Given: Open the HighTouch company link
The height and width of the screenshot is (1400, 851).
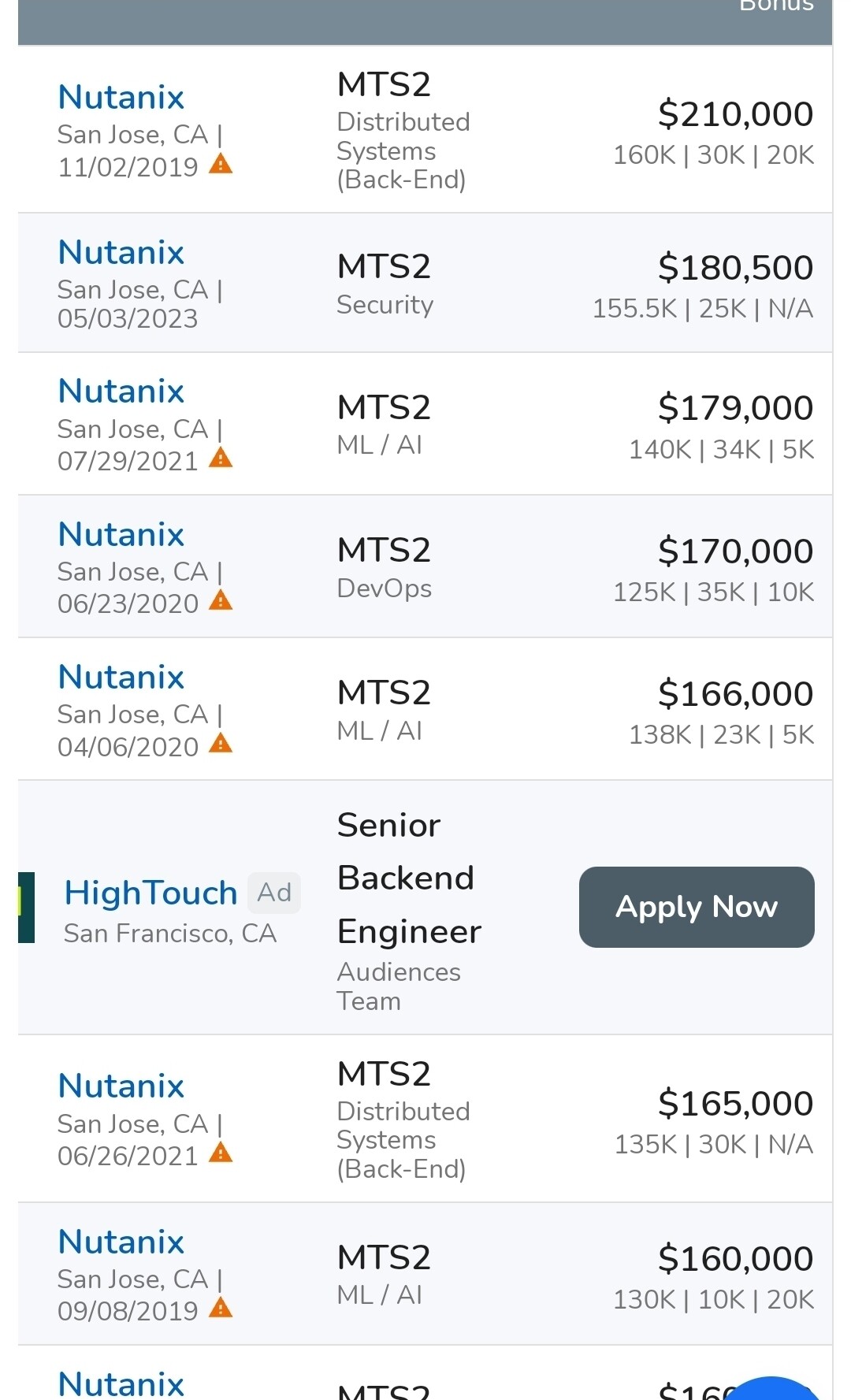Looking at the screenshot, I should (x=150, y=893).
